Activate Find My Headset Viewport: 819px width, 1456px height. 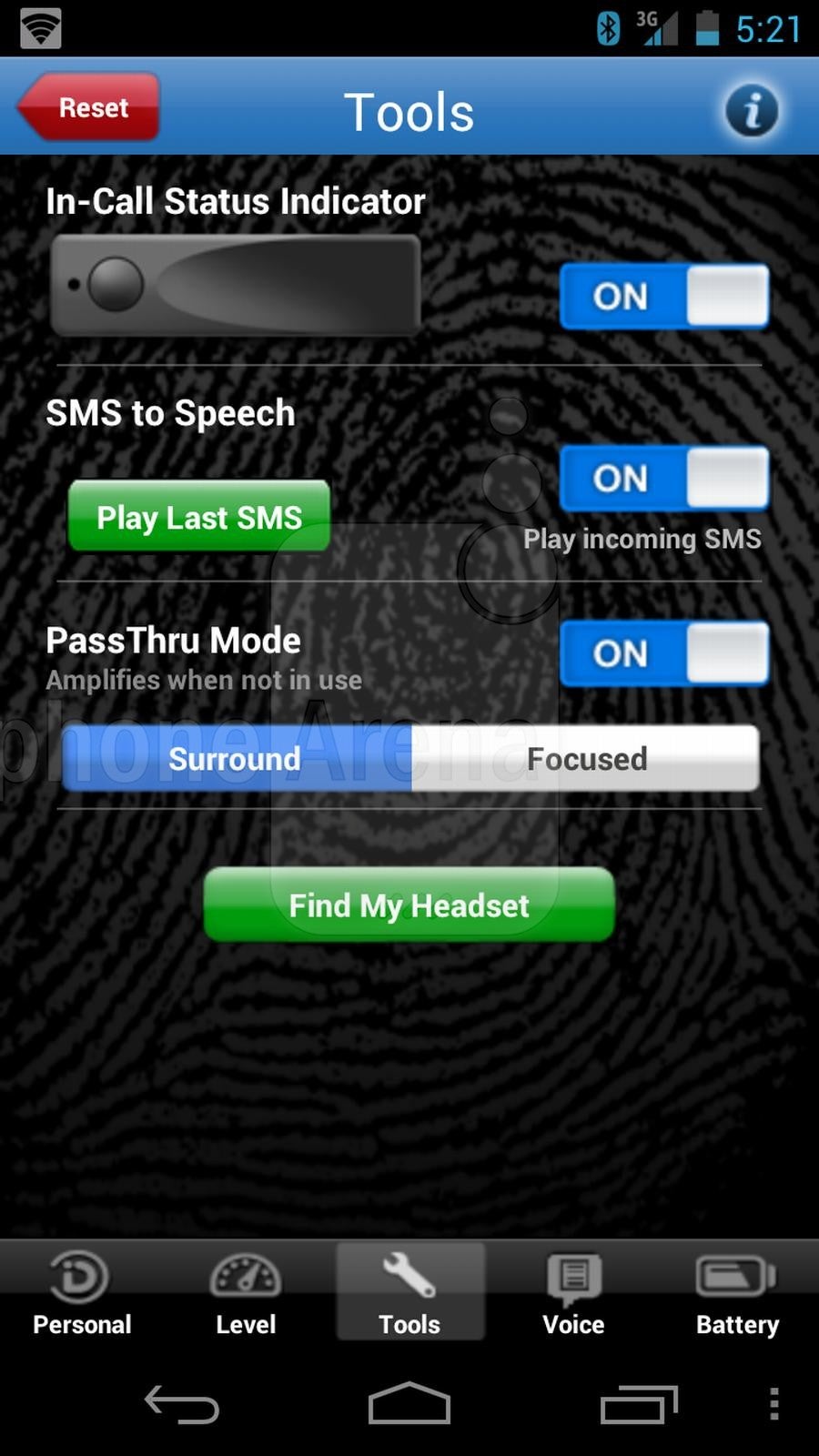pos(408,905)
